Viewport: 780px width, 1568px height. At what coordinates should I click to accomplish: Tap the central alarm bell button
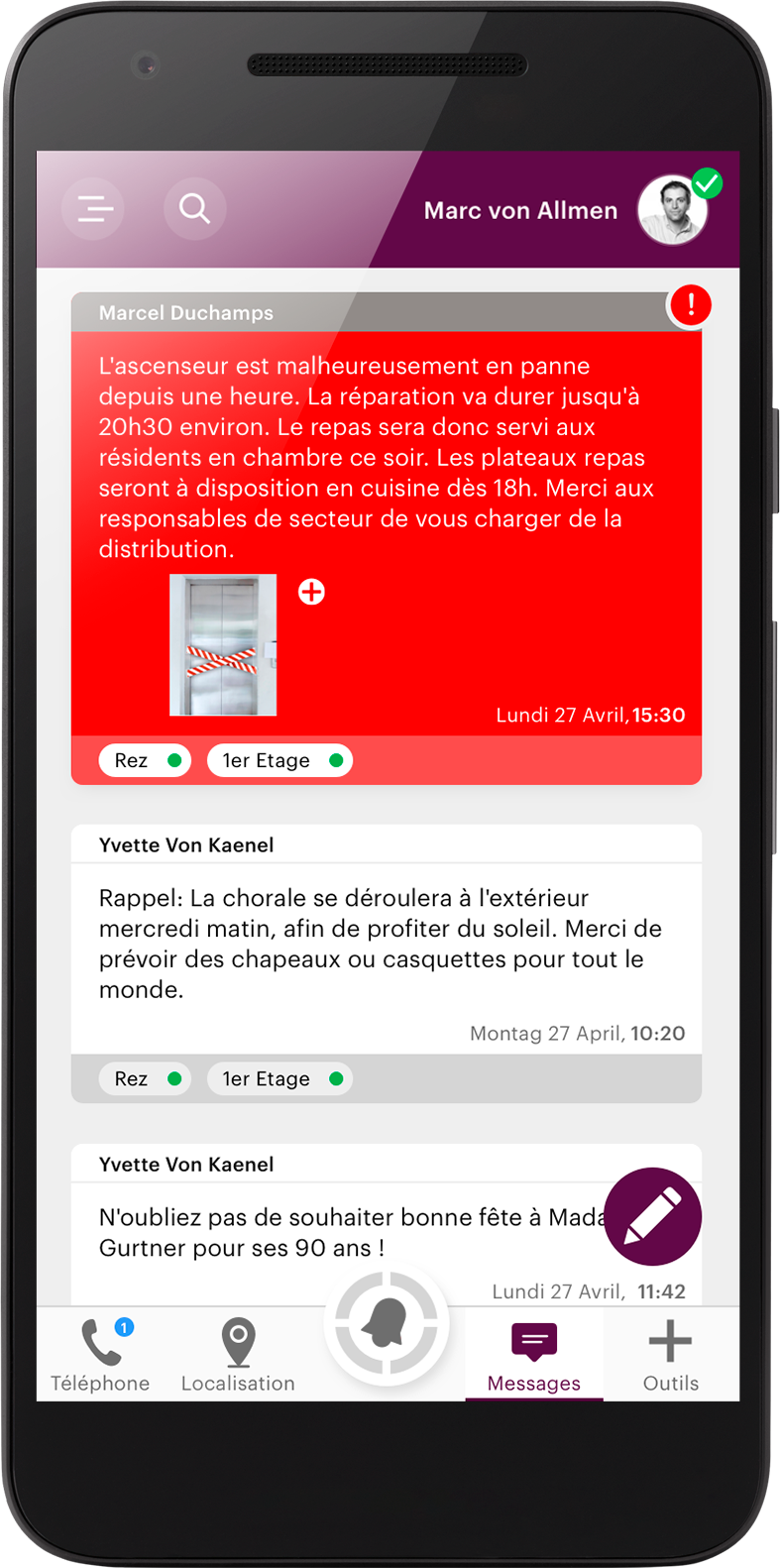pos(387,1324)
